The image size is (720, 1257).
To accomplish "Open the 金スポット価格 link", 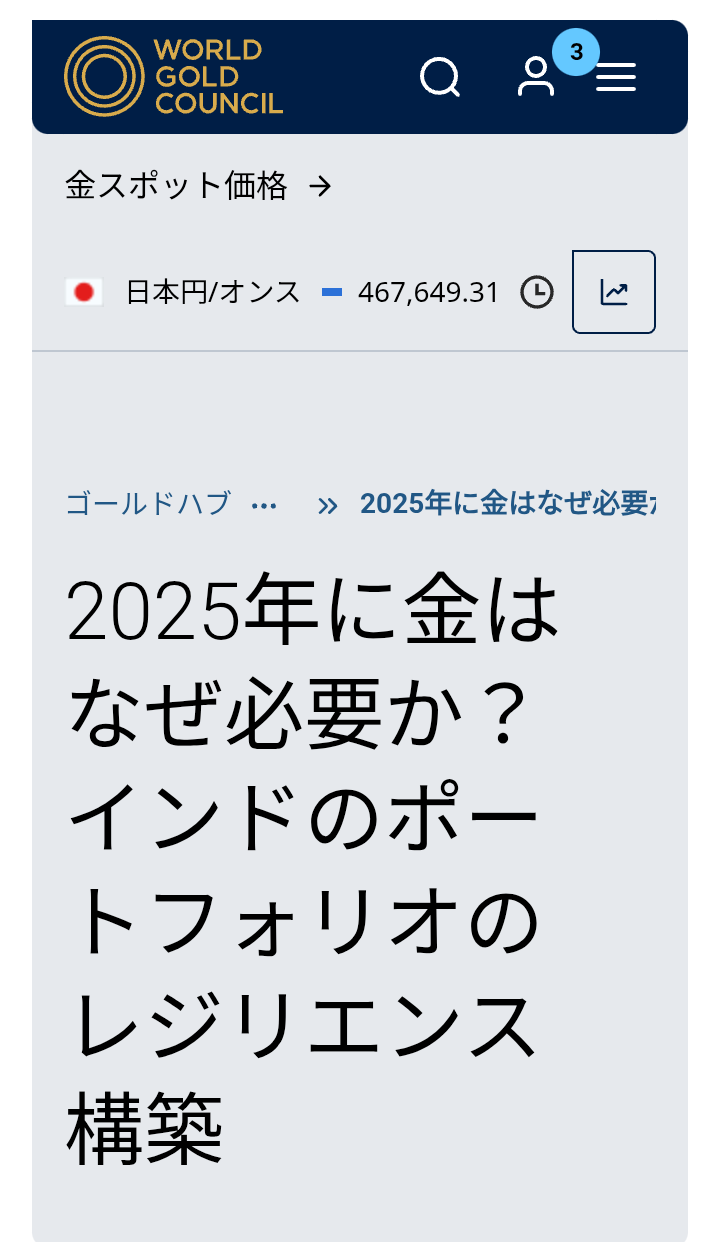I will [198, 186].
